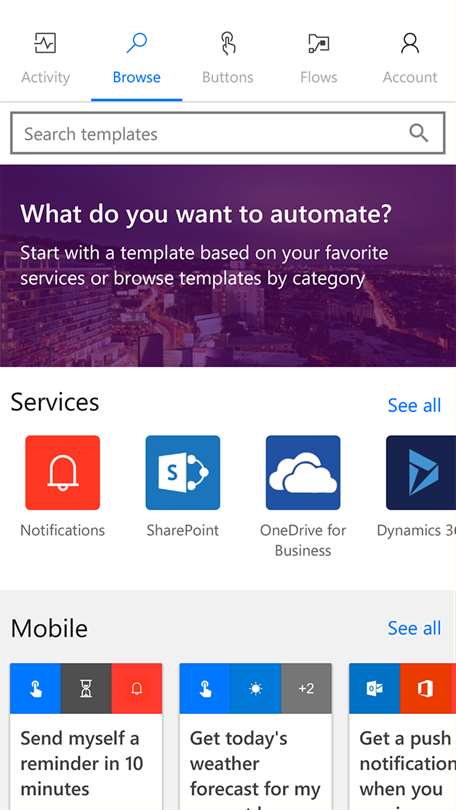Tap the Search templates field
This screenshot has width=456, height=810.
click(x=228, y=133)
